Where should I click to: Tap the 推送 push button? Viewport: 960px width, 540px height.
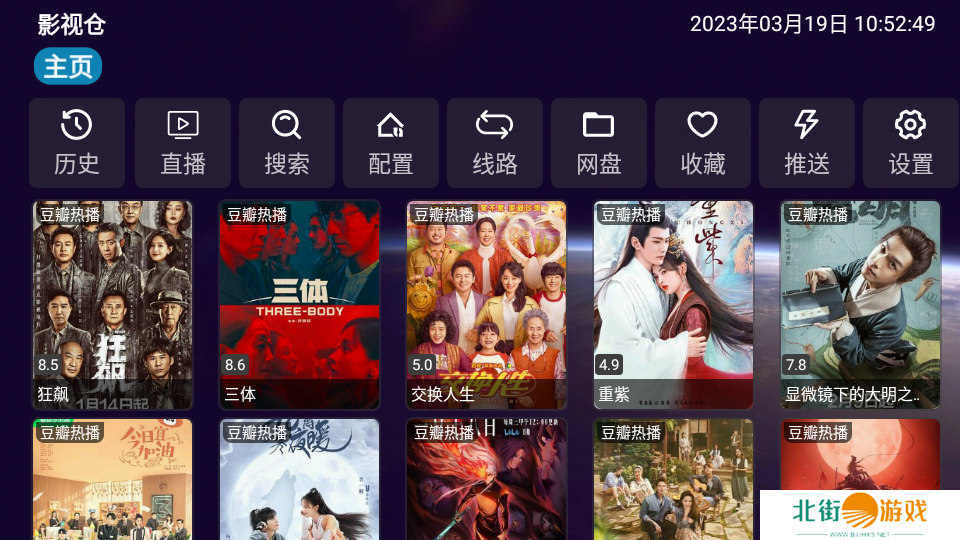tap(807, 143)
